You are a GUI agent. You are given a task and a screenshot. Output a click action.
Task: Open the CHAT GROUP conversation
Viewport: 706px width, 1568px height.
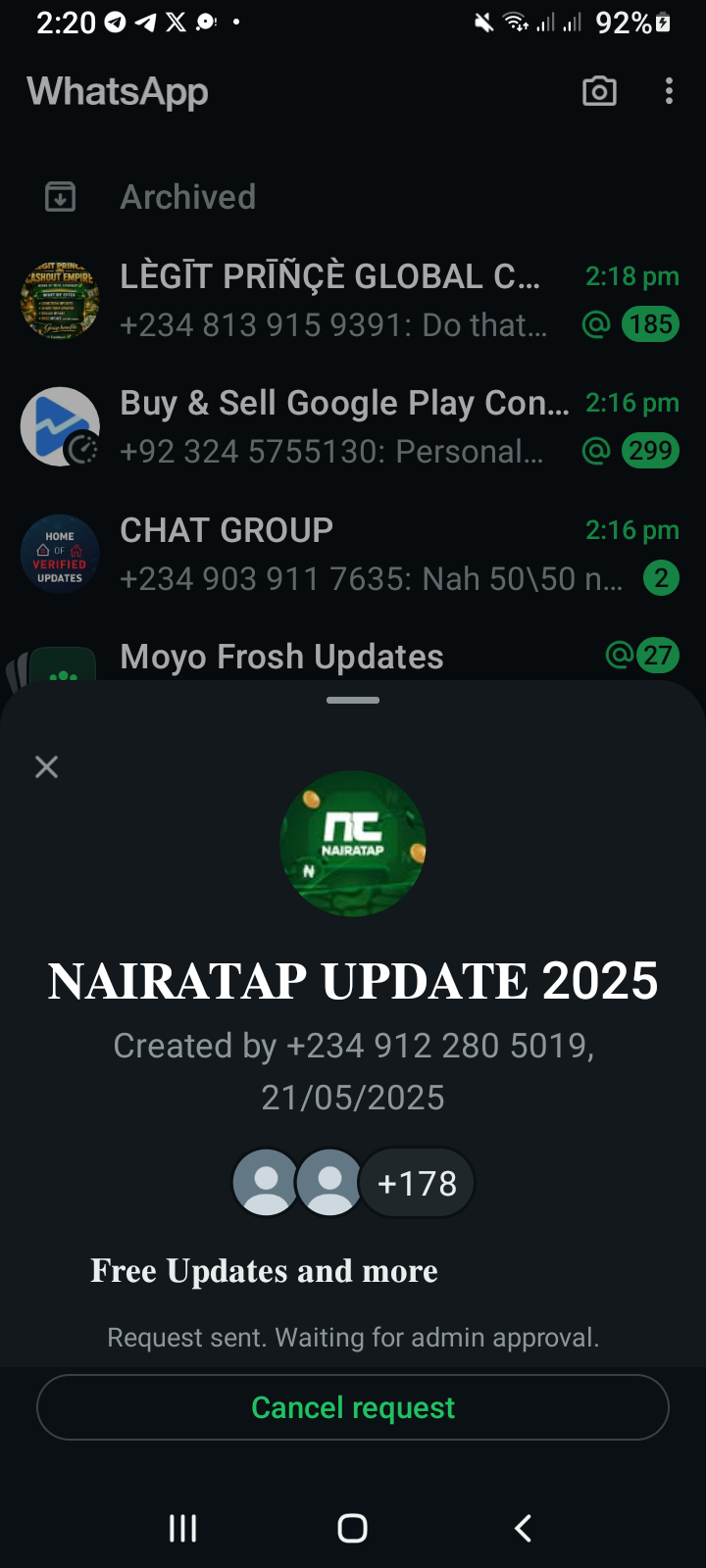(x=333, y=554)
